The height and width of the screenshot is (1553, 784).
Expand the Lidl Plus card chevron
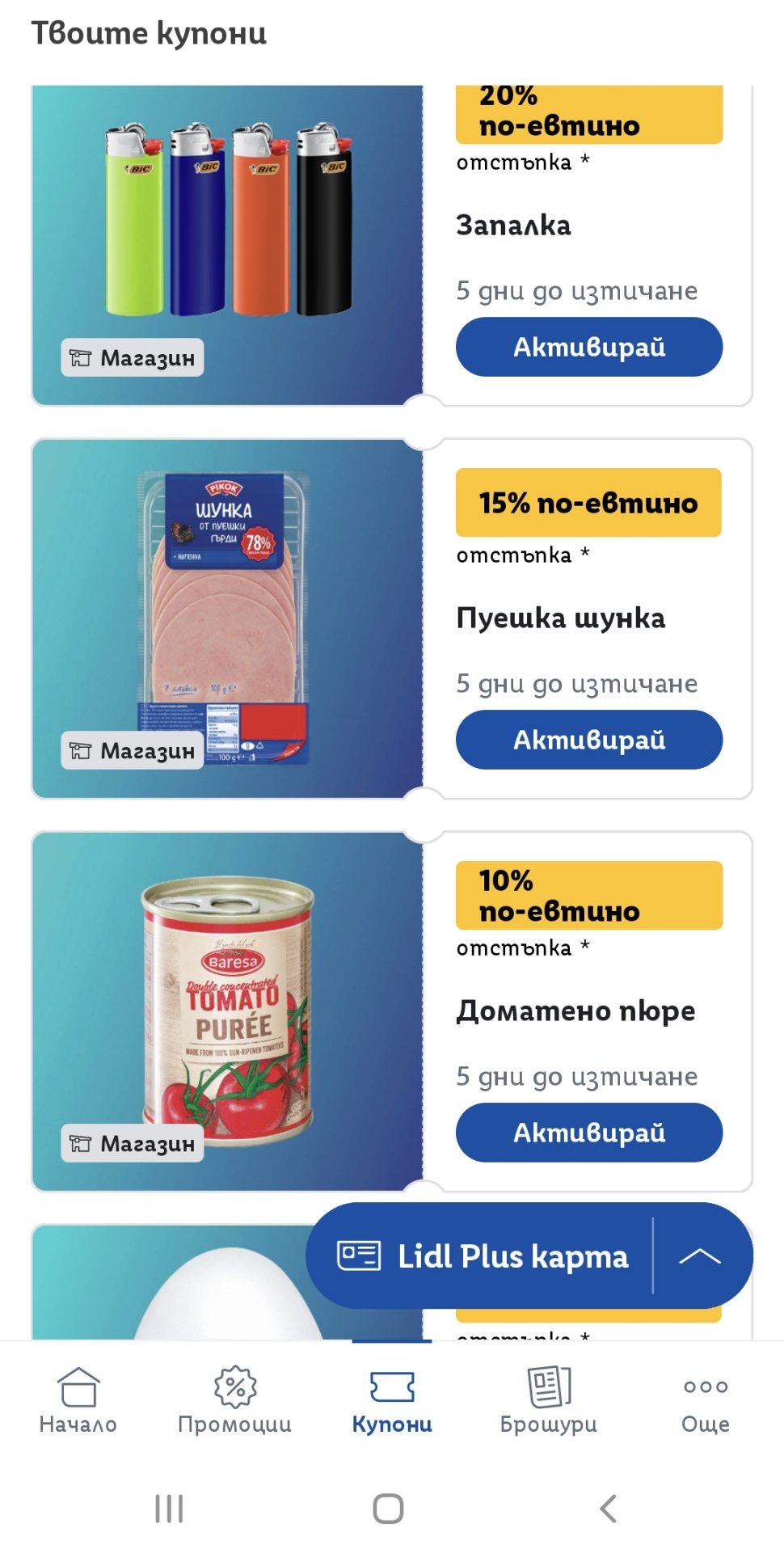pos(700,1255)
